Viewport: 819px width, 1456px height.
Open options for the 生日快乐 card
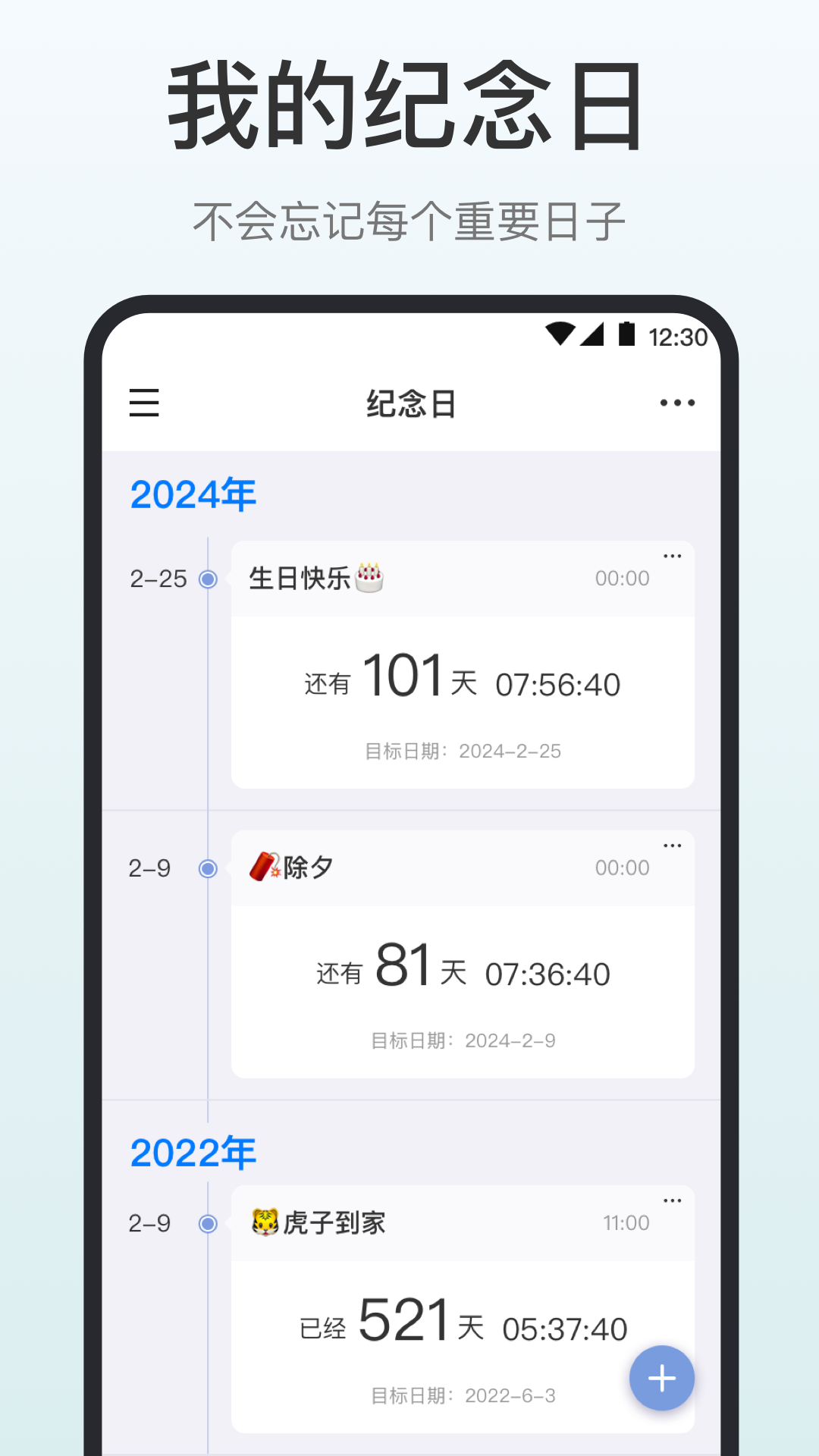[x=672, y=556]
